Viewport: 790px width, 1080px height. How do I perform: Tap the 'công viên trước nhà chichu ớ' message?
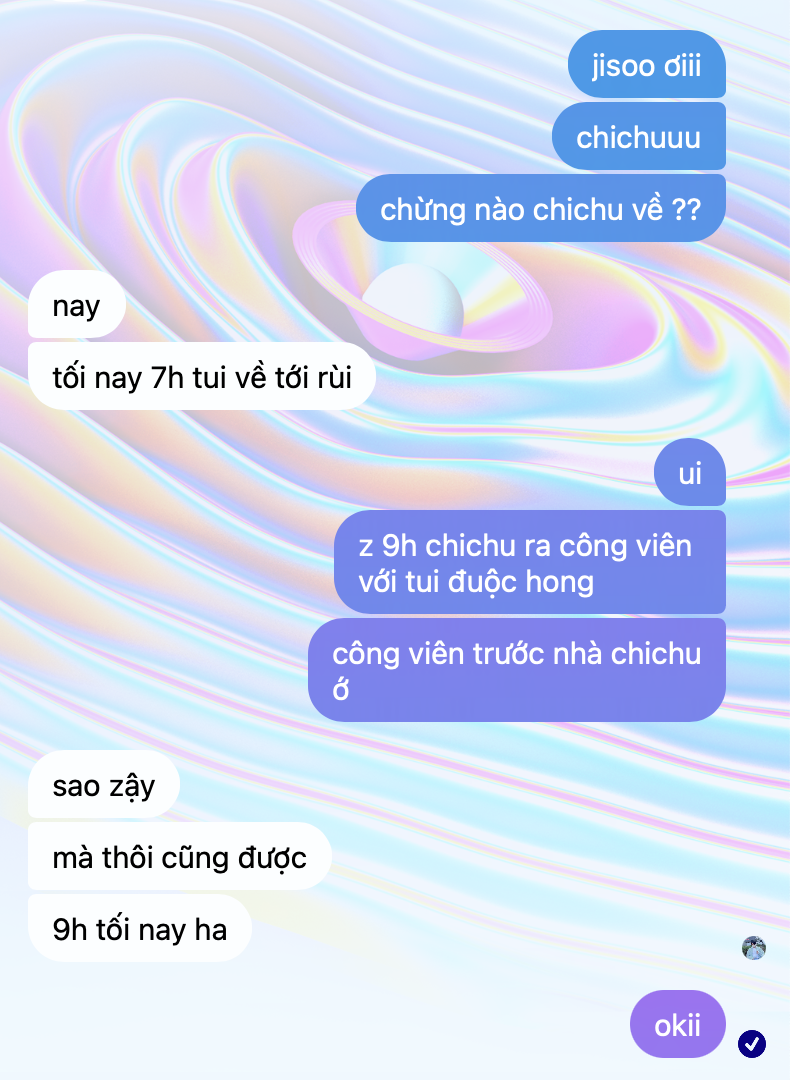tap(516, 670)
